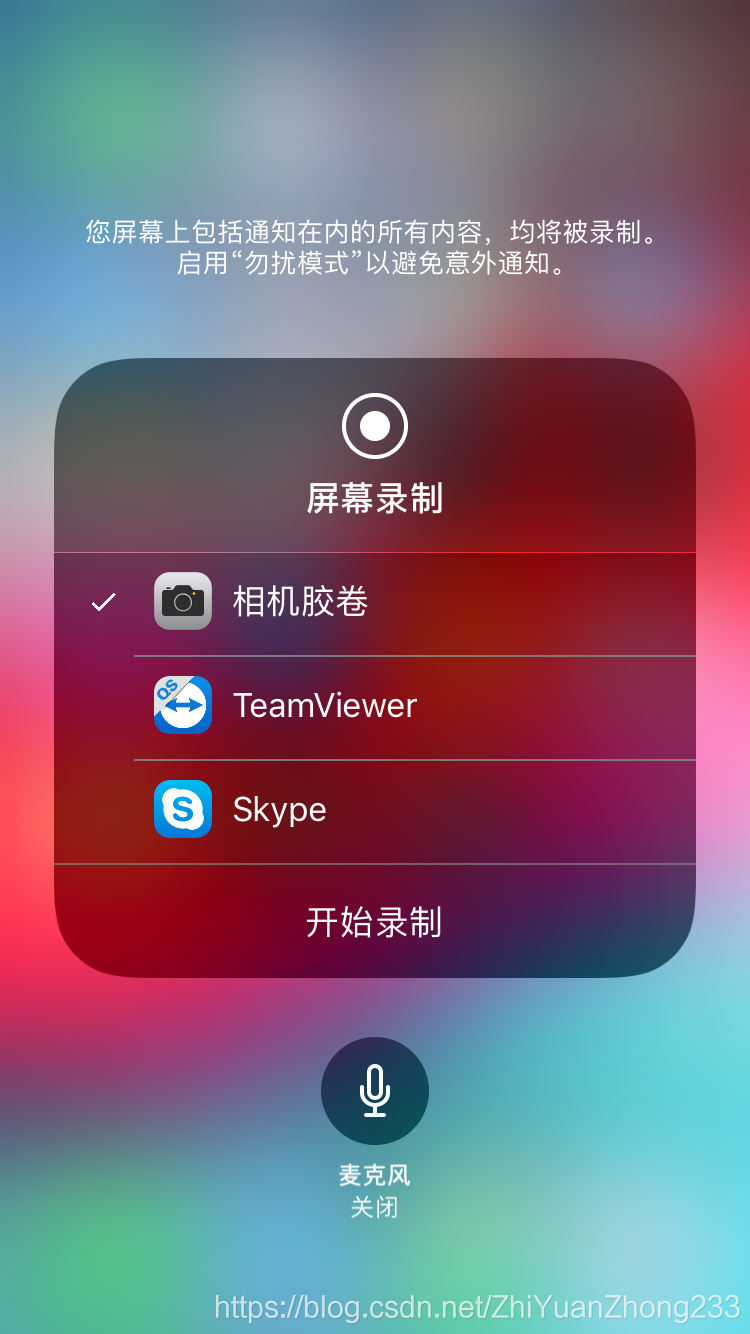Viewport: 750px width, 1334px height.
Task: Select Skype as the broadcast target
Action: point(374,810)
